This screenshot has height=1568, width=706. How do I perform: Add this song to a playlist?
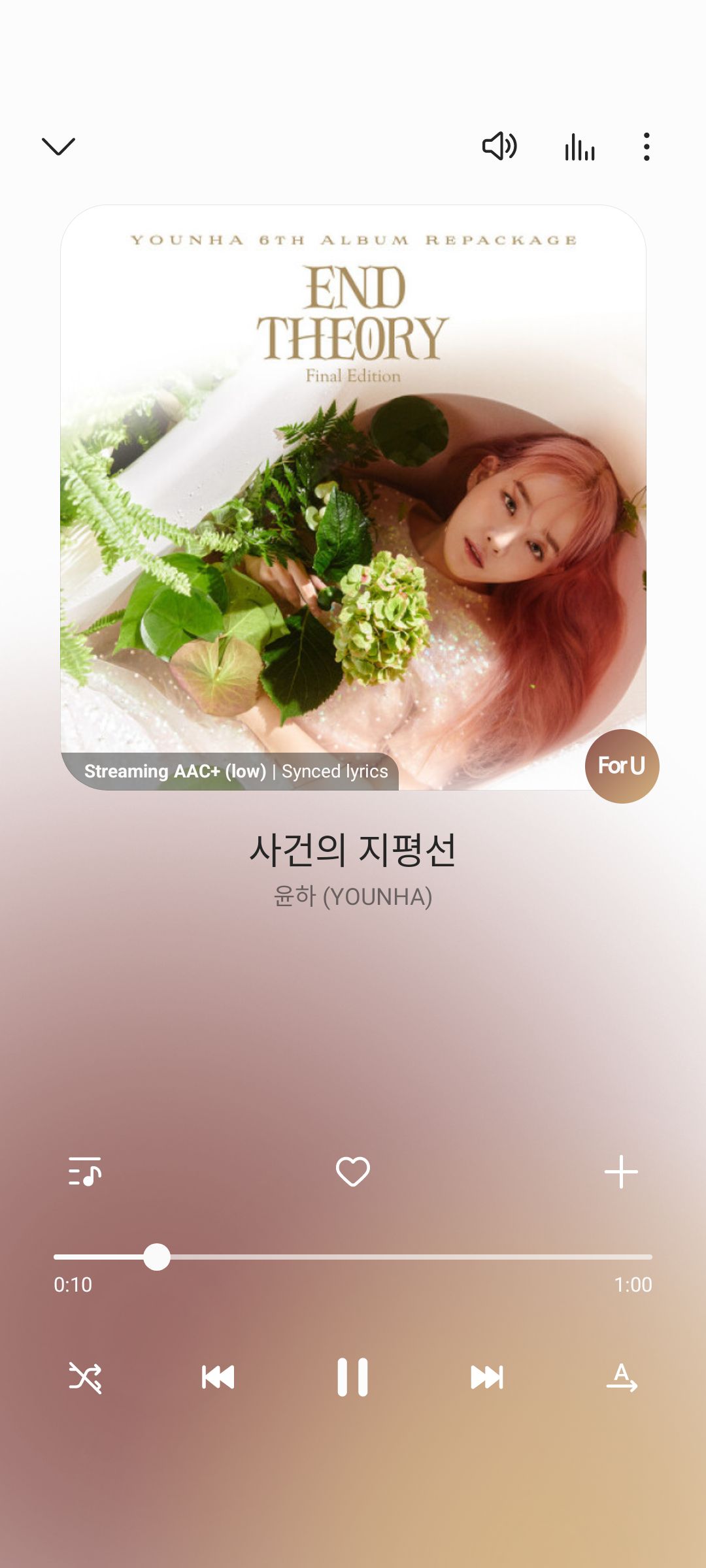pos(621,1171)
